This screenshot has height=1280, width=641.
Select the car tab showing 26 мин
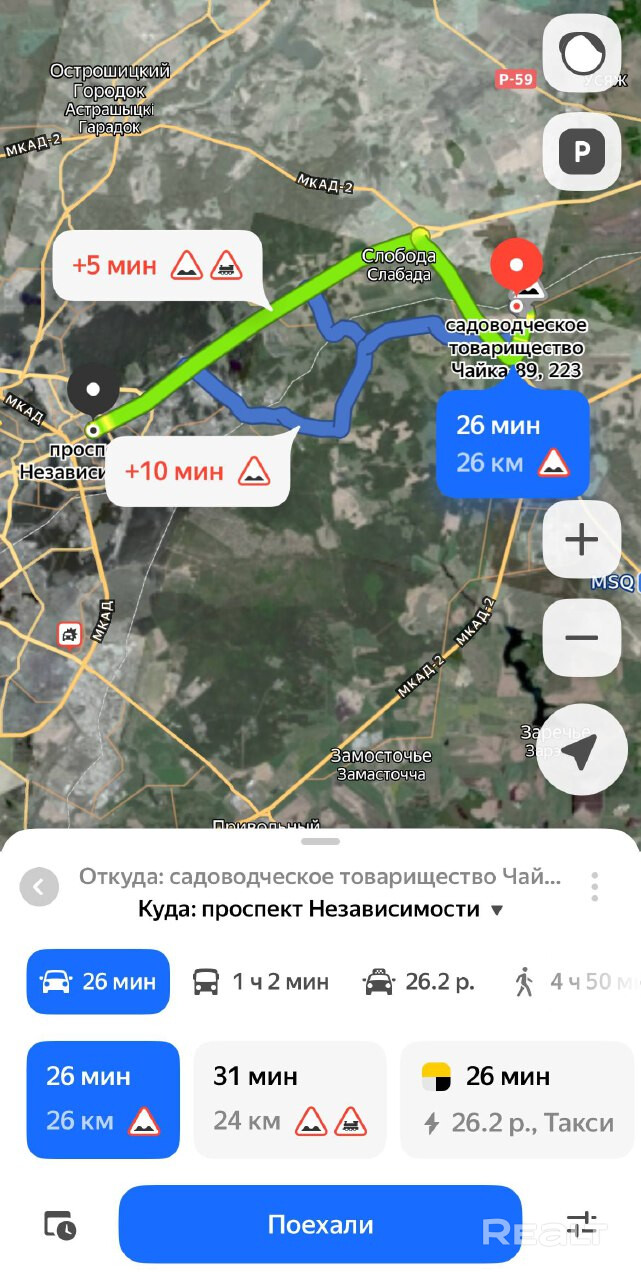pos(98,982)
